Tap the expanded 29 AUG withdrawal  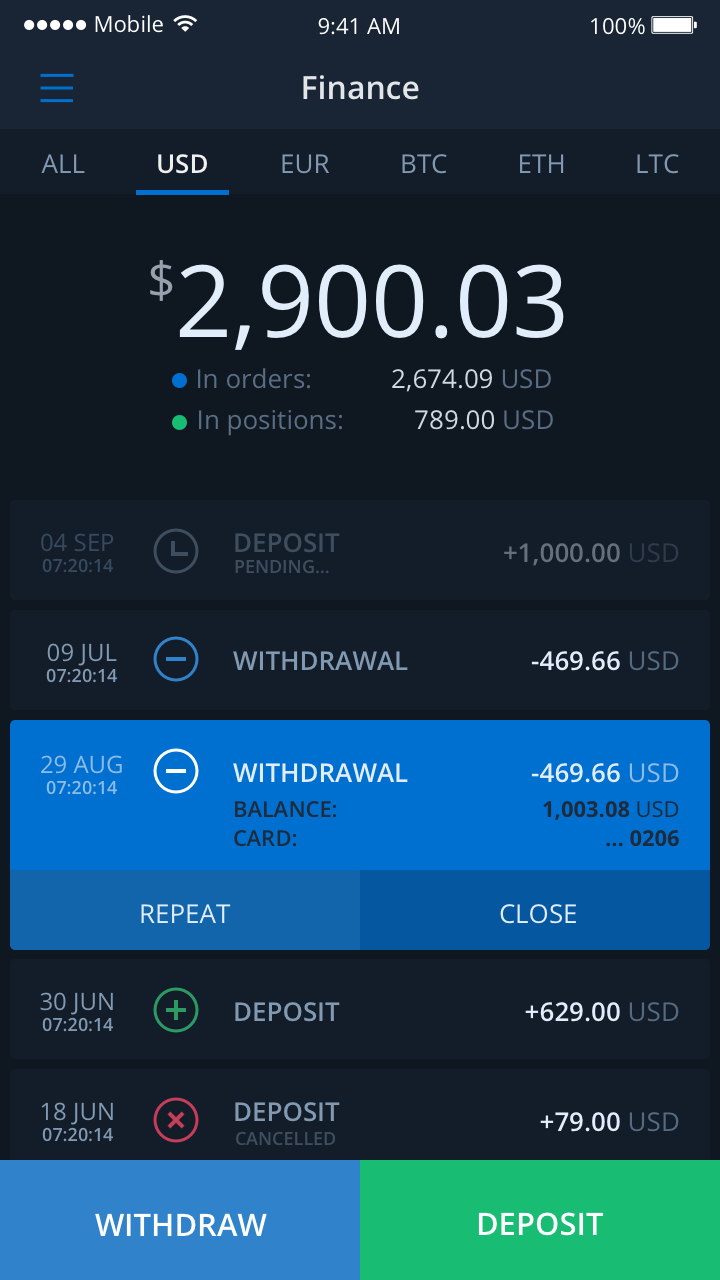pos(360,795)
